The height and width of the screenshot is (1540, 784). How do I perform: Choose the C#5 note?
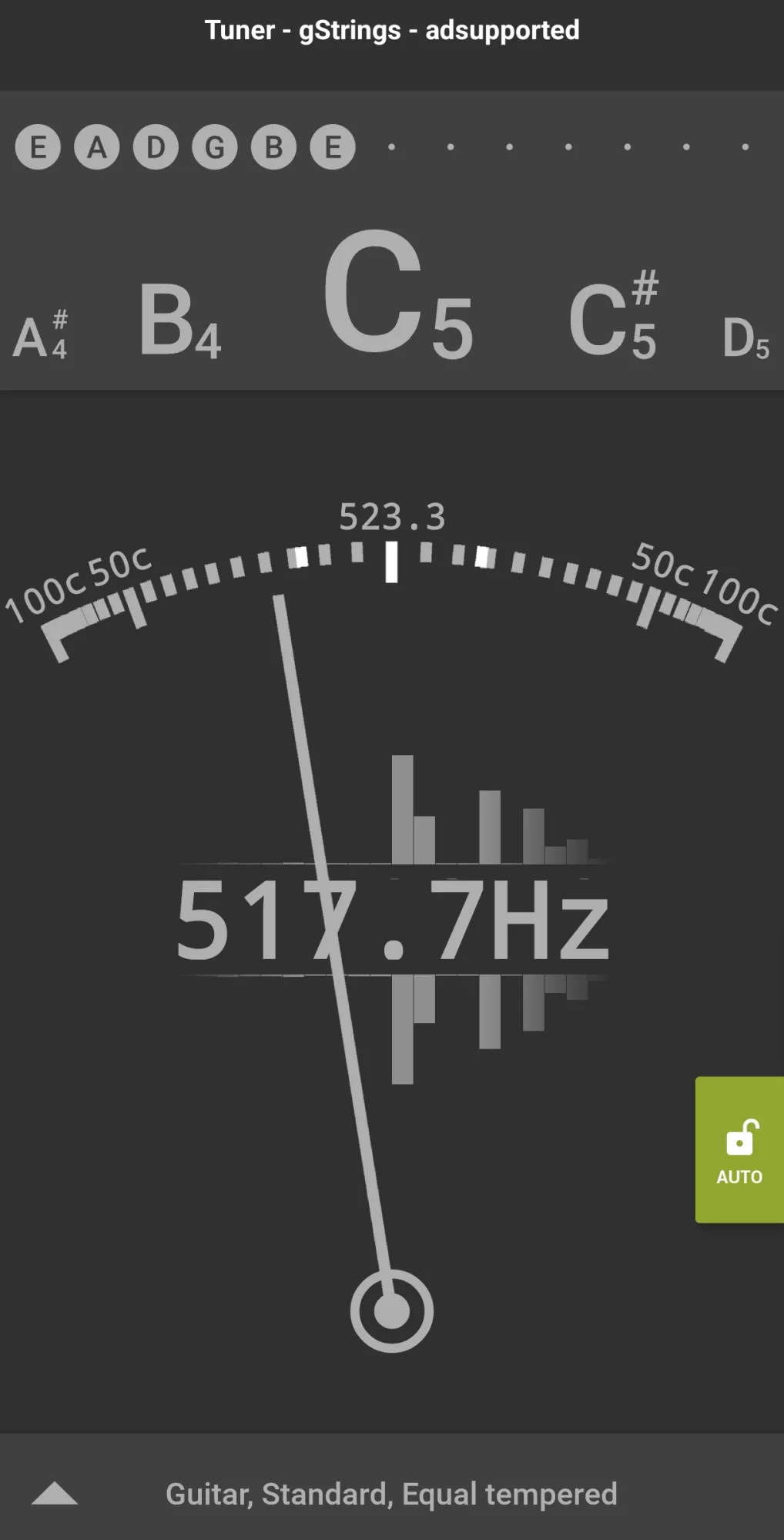(x=613, y=317)
